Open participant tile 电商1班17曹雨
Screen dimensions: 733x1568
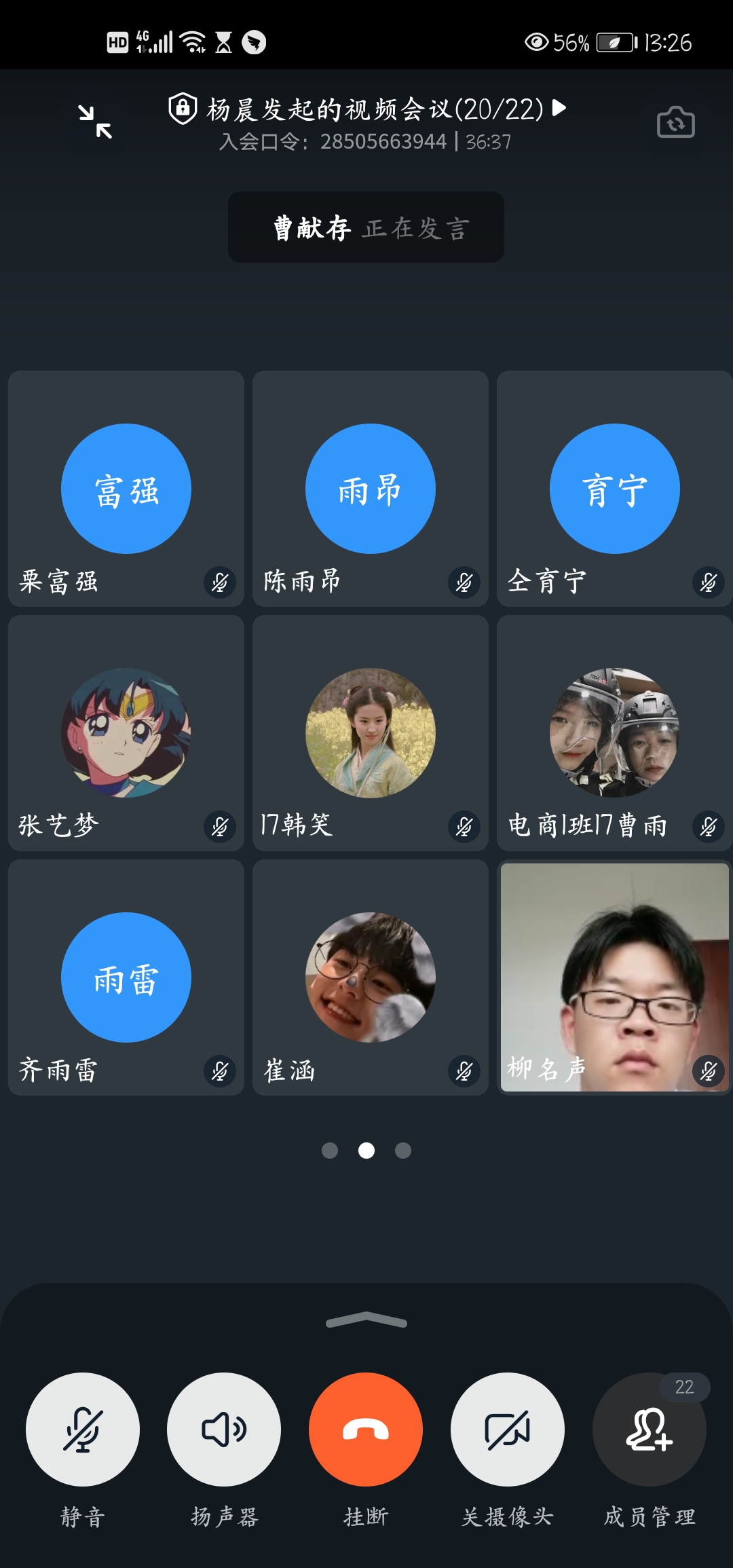(x=615, y=733)
